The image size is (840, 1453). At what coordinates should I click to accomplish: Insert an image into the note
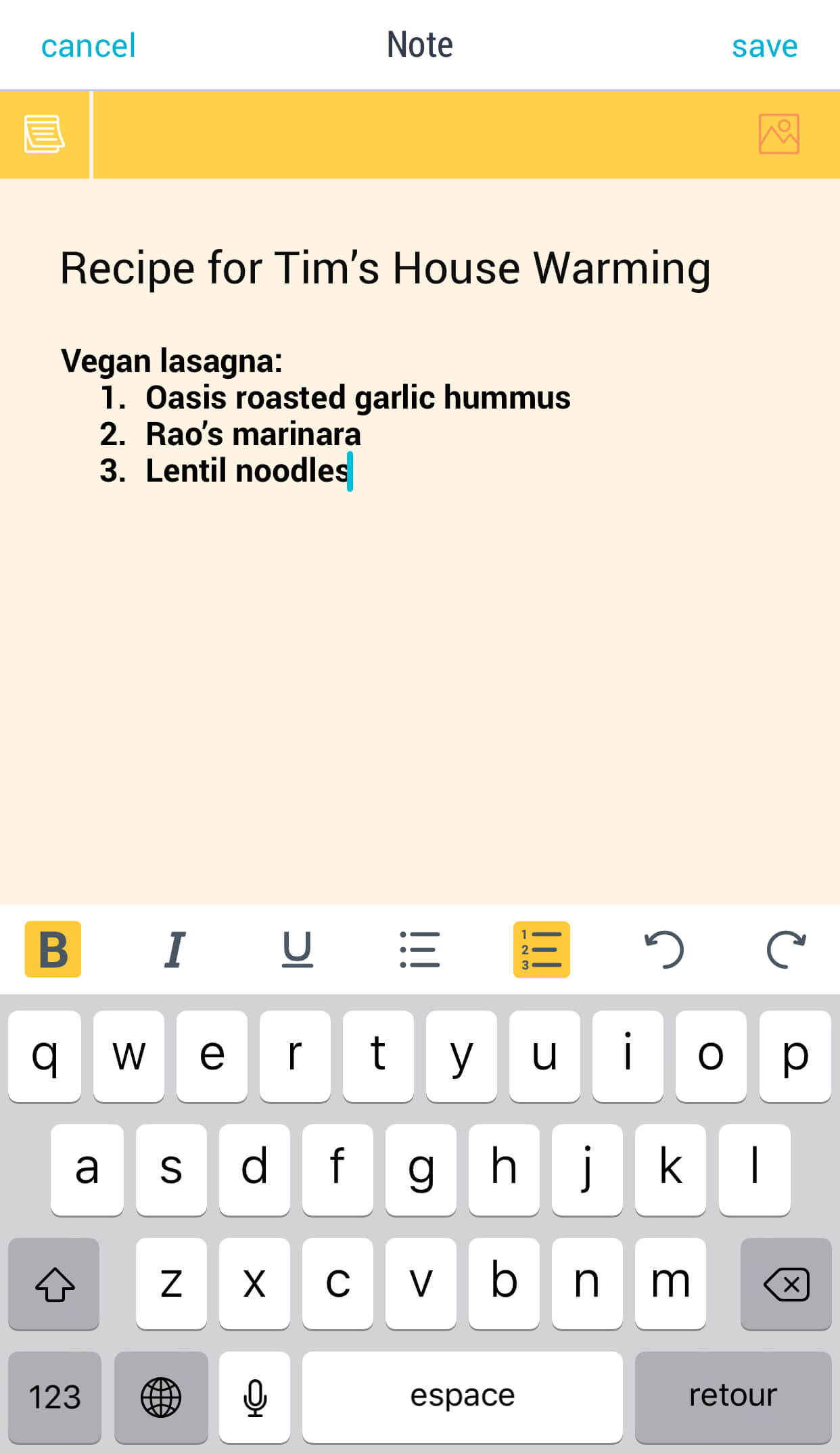pos(778,134)
